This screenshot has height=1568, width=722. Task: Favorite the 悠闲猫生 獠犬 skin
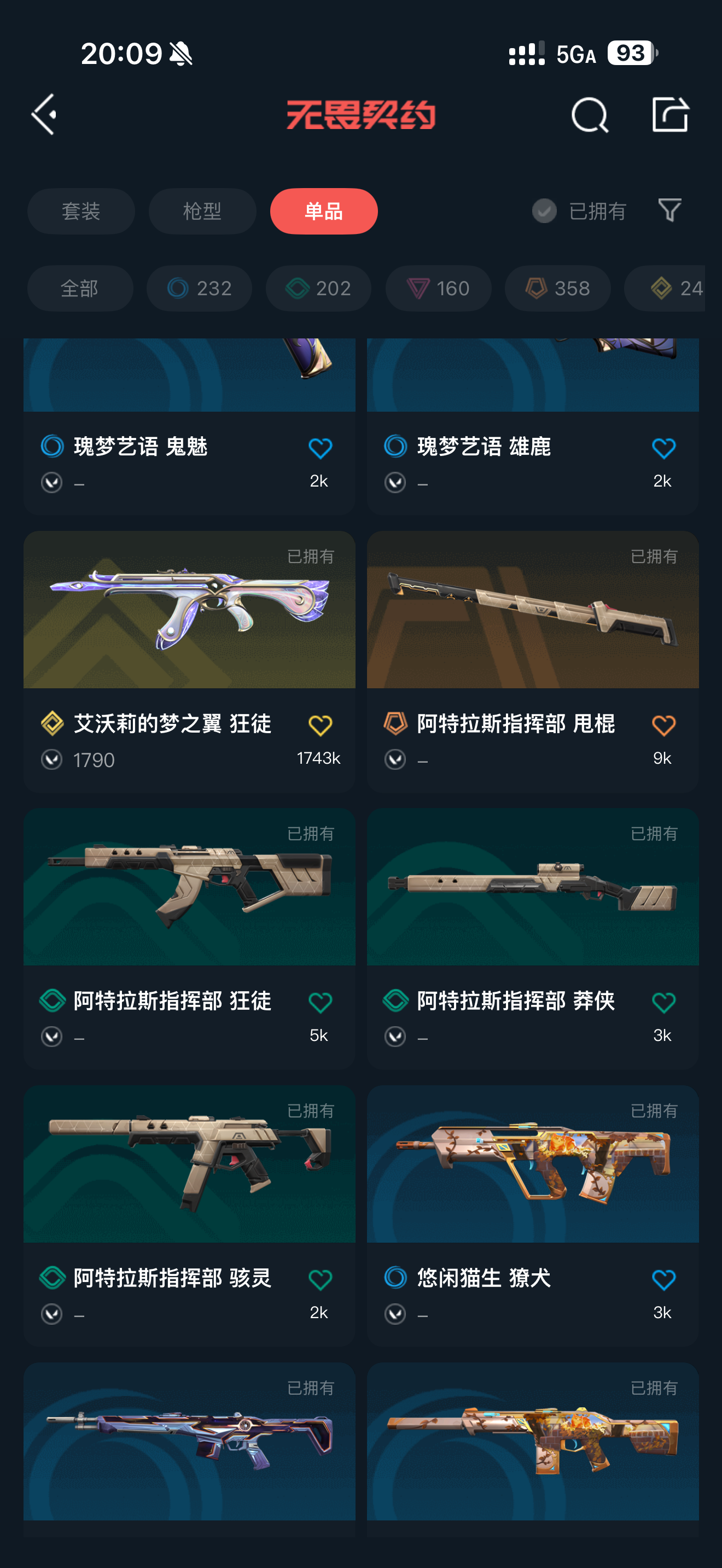click(663, 1279)
